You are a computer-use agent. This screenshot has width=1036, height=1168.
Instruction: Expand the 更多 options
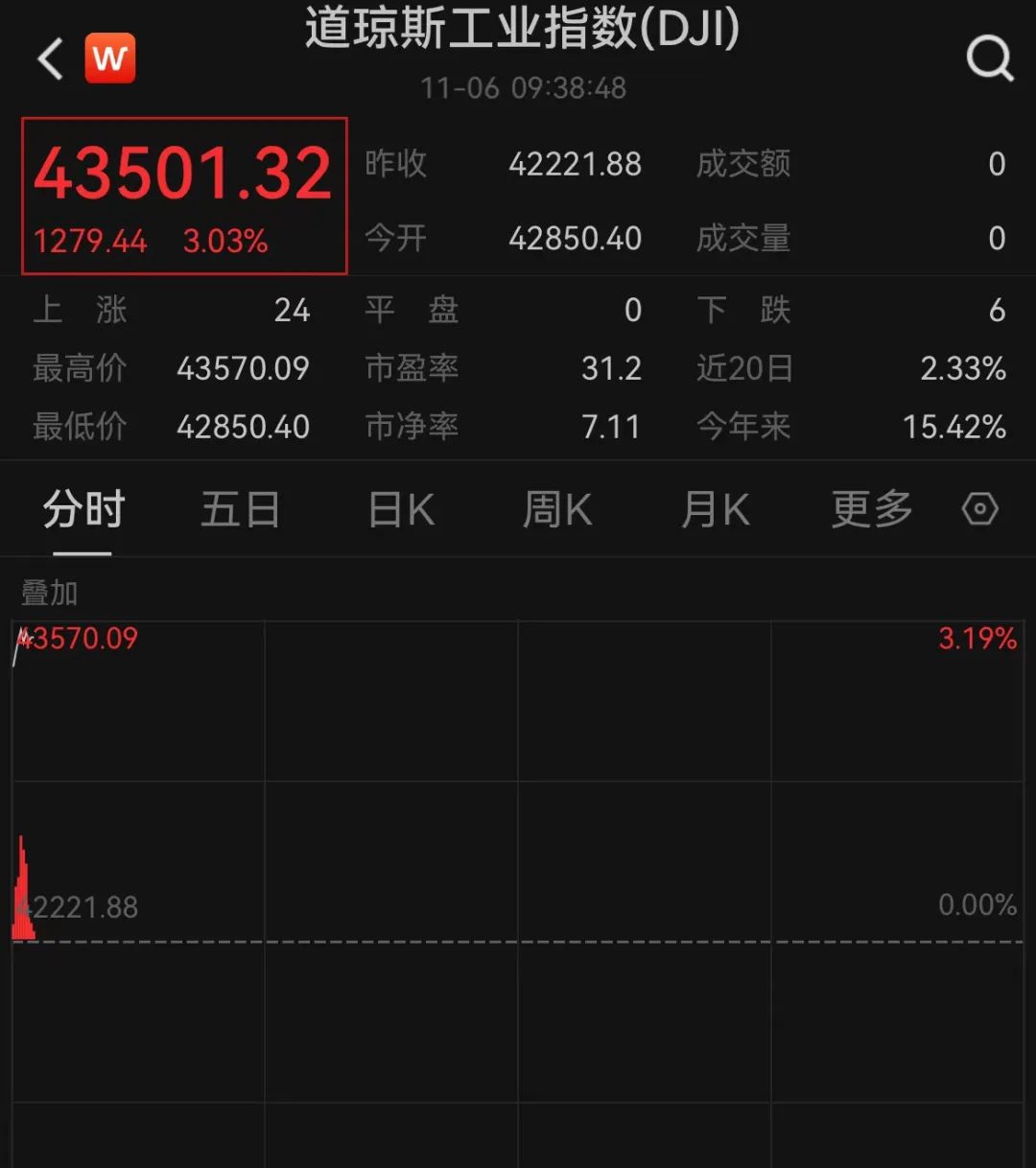tap(869, 509)
